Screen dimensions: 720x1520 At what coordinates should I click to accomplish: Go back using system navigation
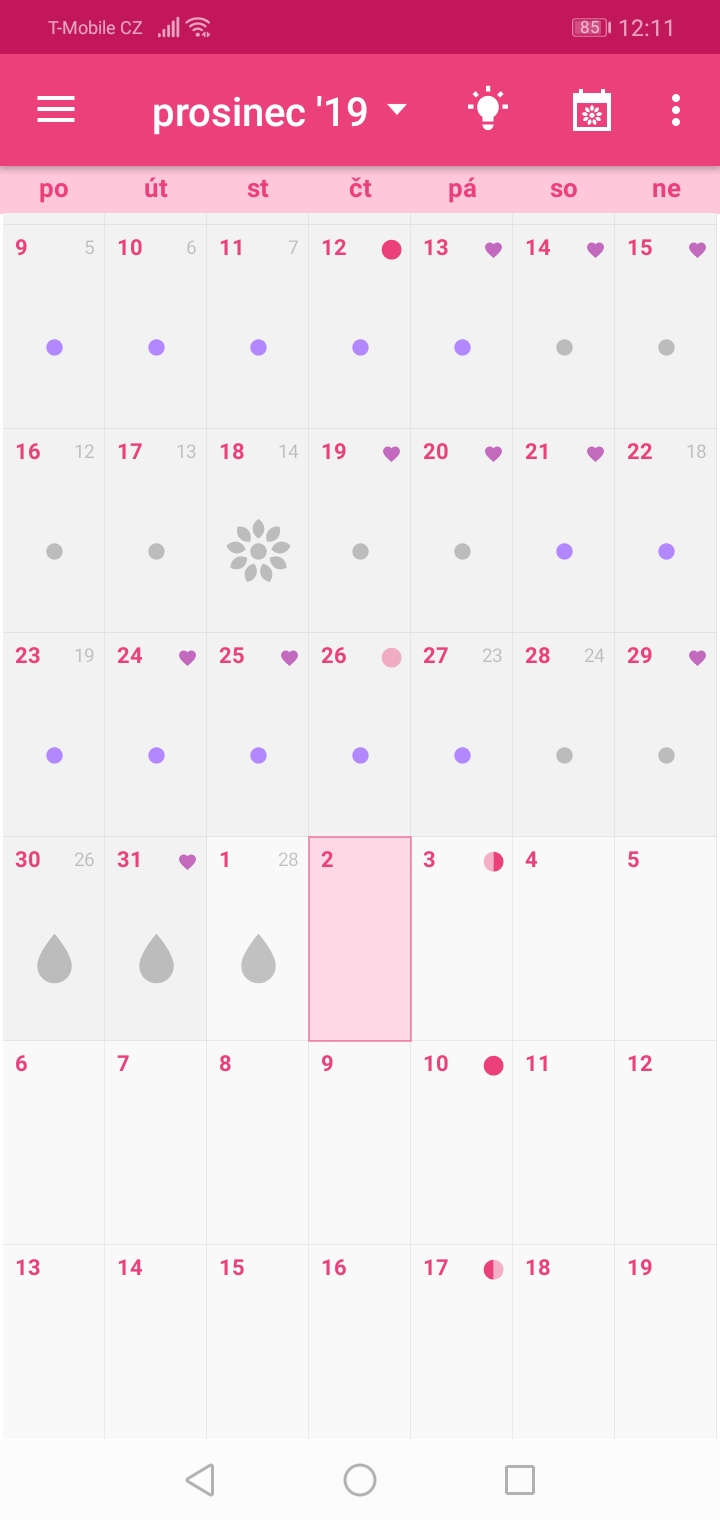click(x=200, y=1479)
